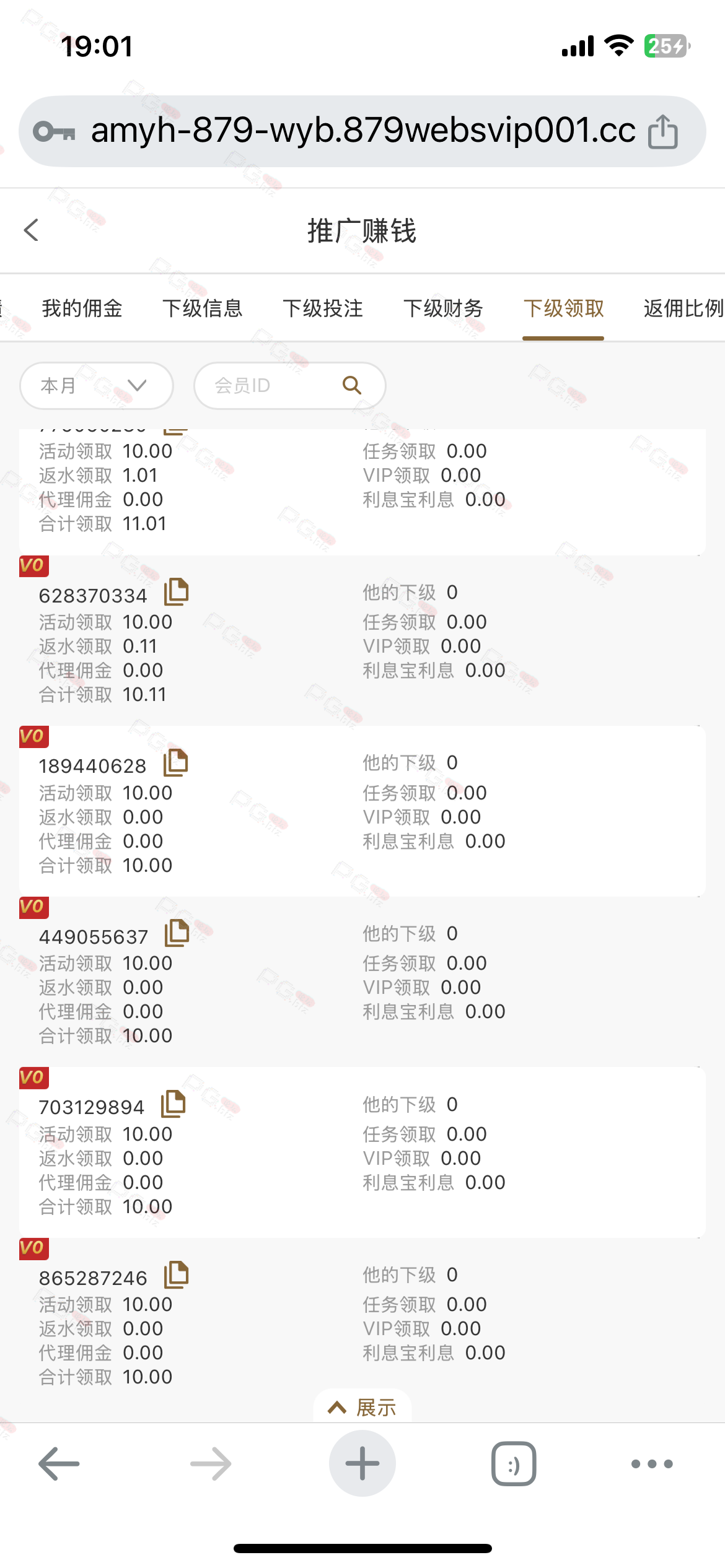Go to previous page in browser

pyautogui.click(x=59, y=1464)
